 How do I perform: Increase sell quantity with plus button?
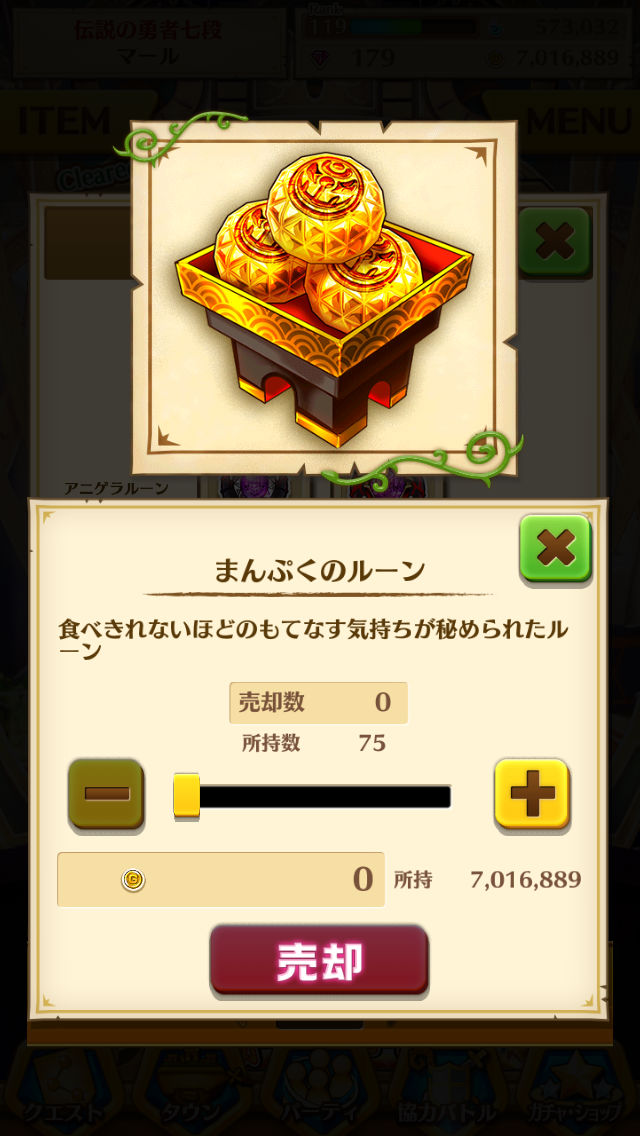click(x=531, y=794)
